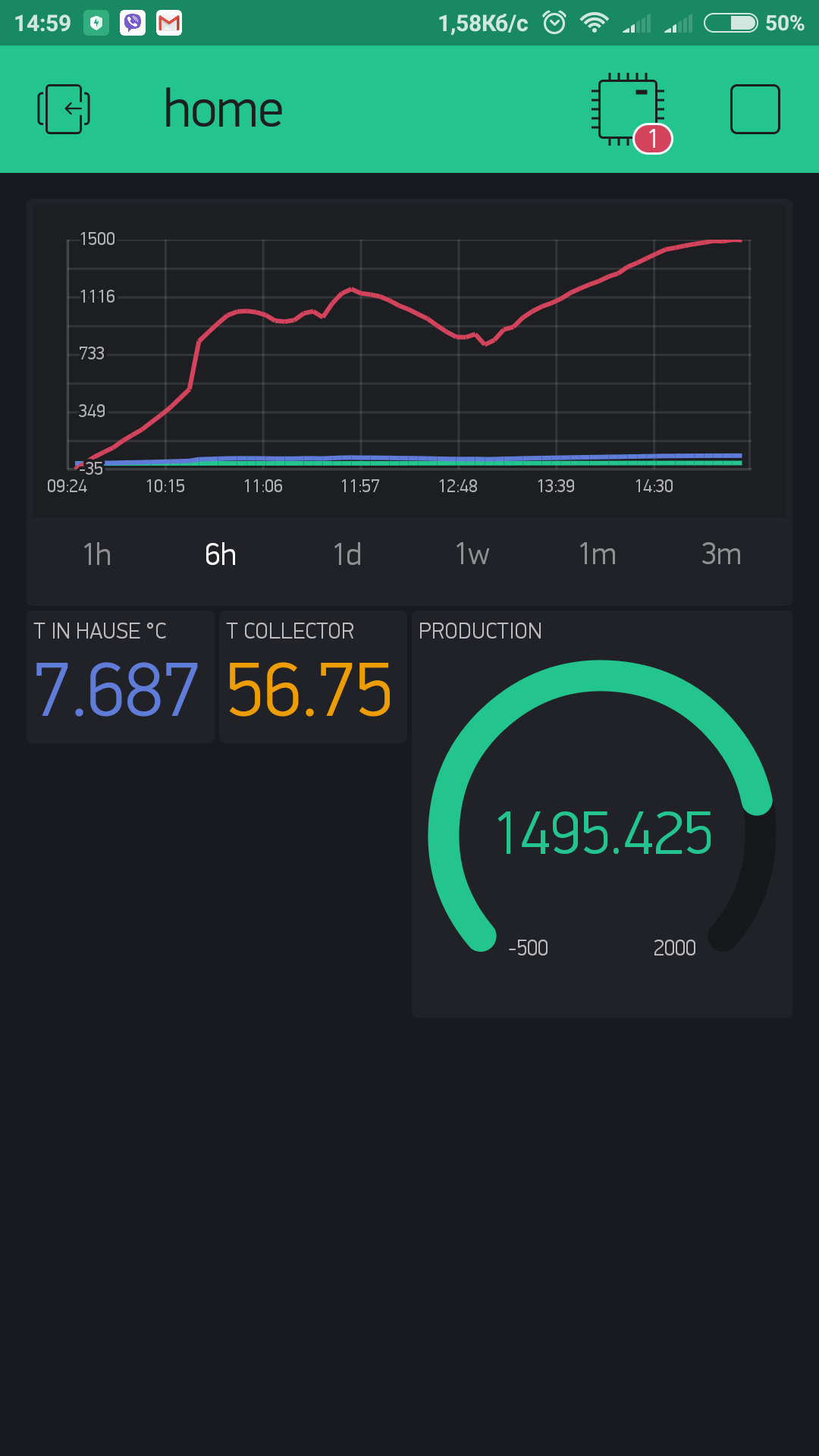Switch chart range to 1h
Viewport: 819px width, 1456px height.
point(97,554)
